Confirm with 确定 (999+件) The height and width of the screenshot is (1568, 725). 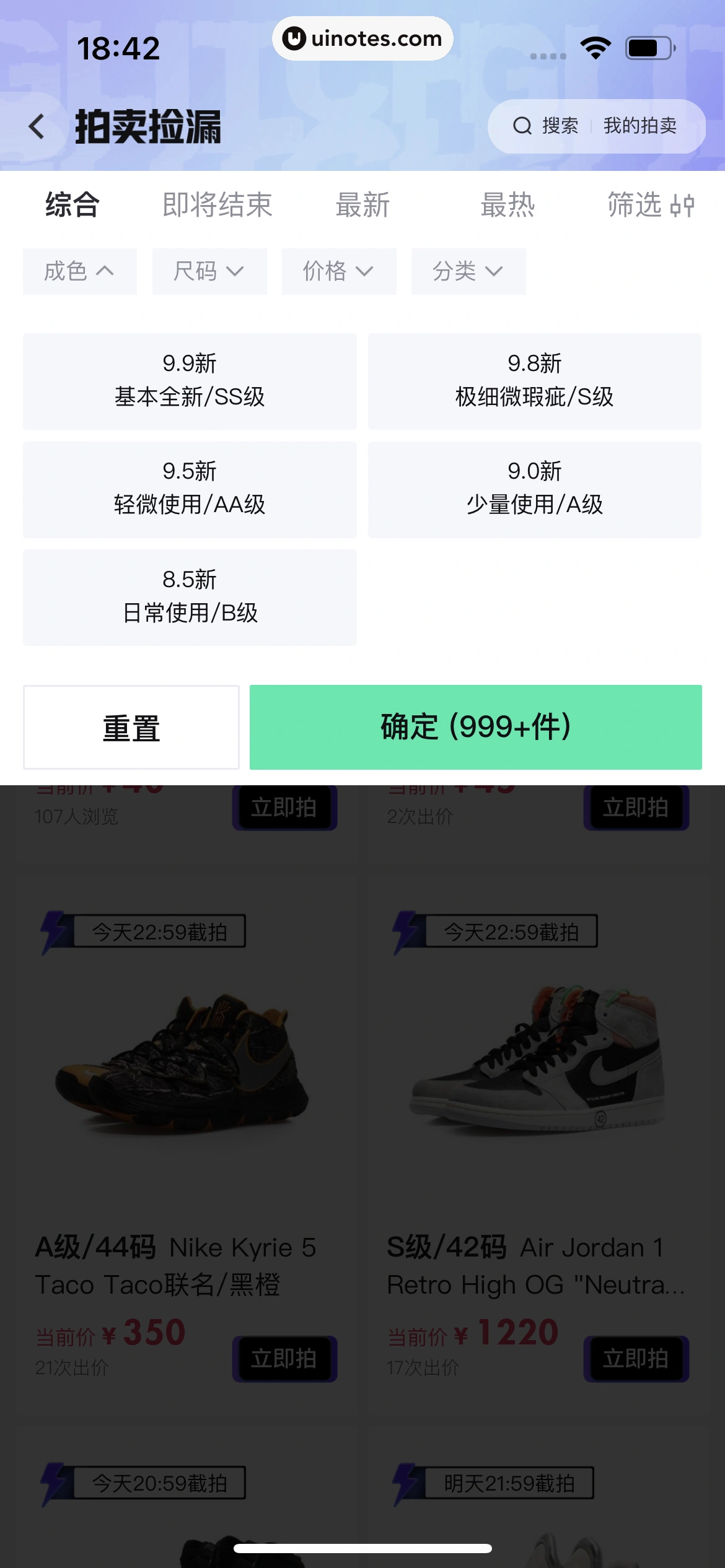pyautogui.click(x=475, y=727)
